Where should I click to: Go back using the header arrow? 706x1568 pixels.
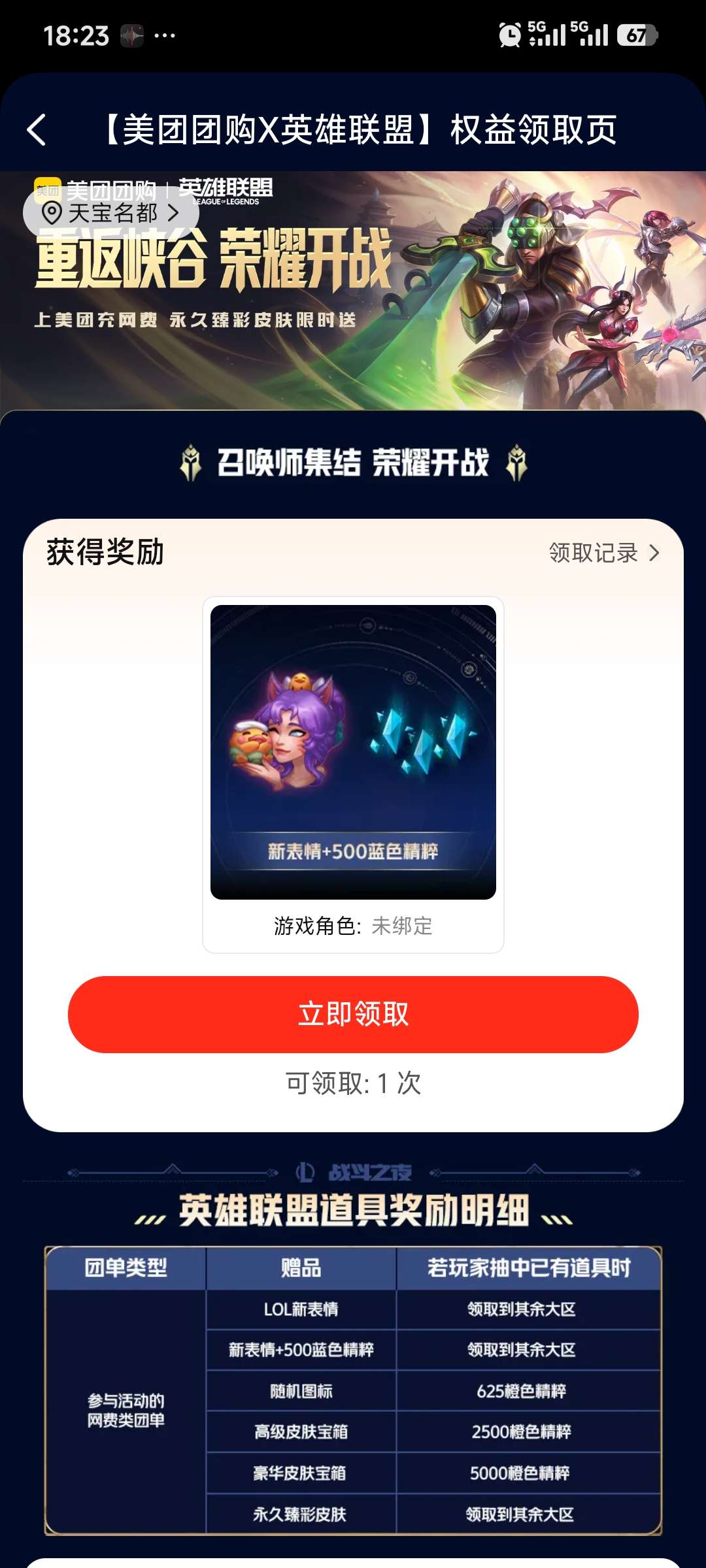coord(37,129)
